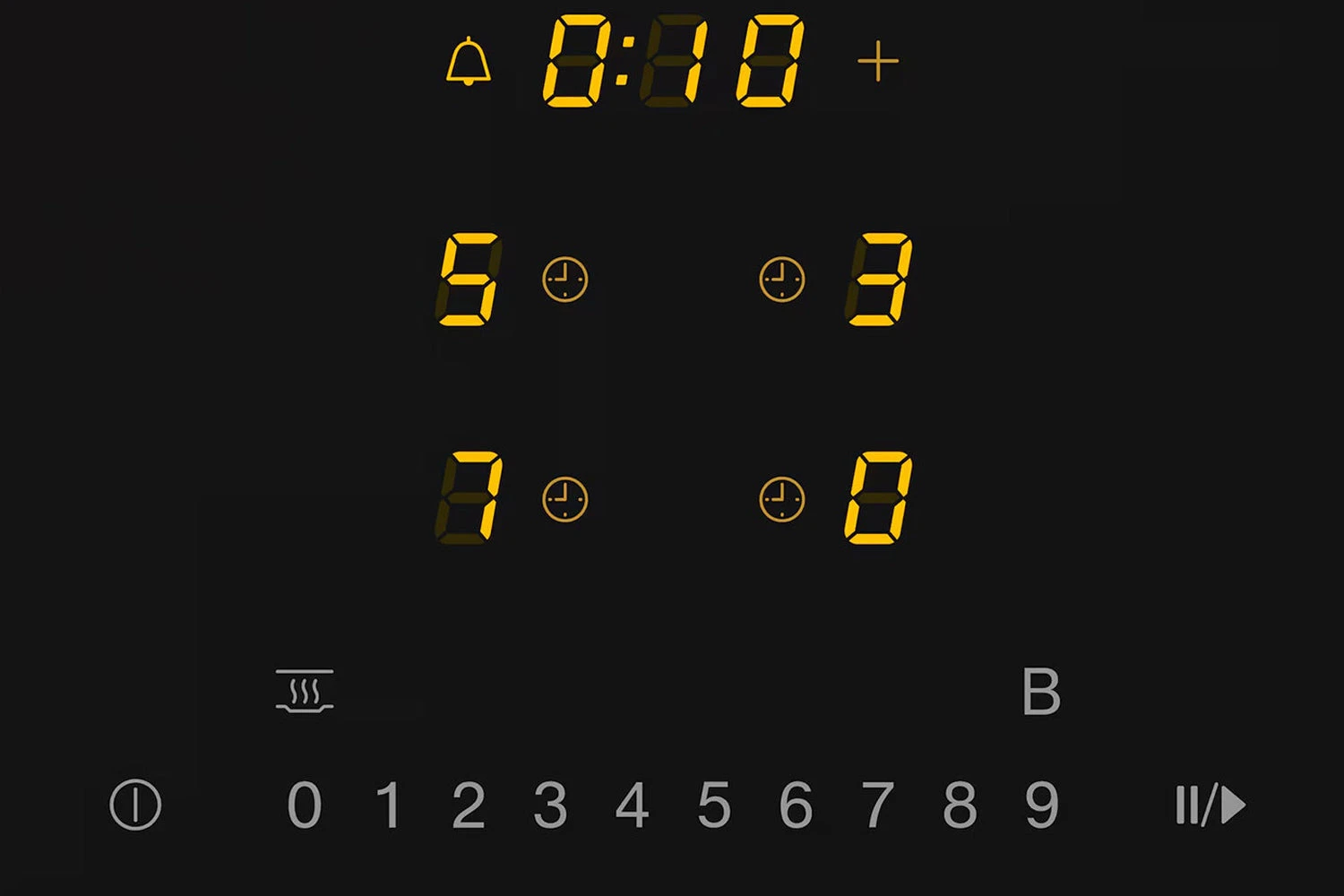The width and height of the screenshot is (1344, 896).
Task: Set the timer clock beside zone 7
Action: 565,499
